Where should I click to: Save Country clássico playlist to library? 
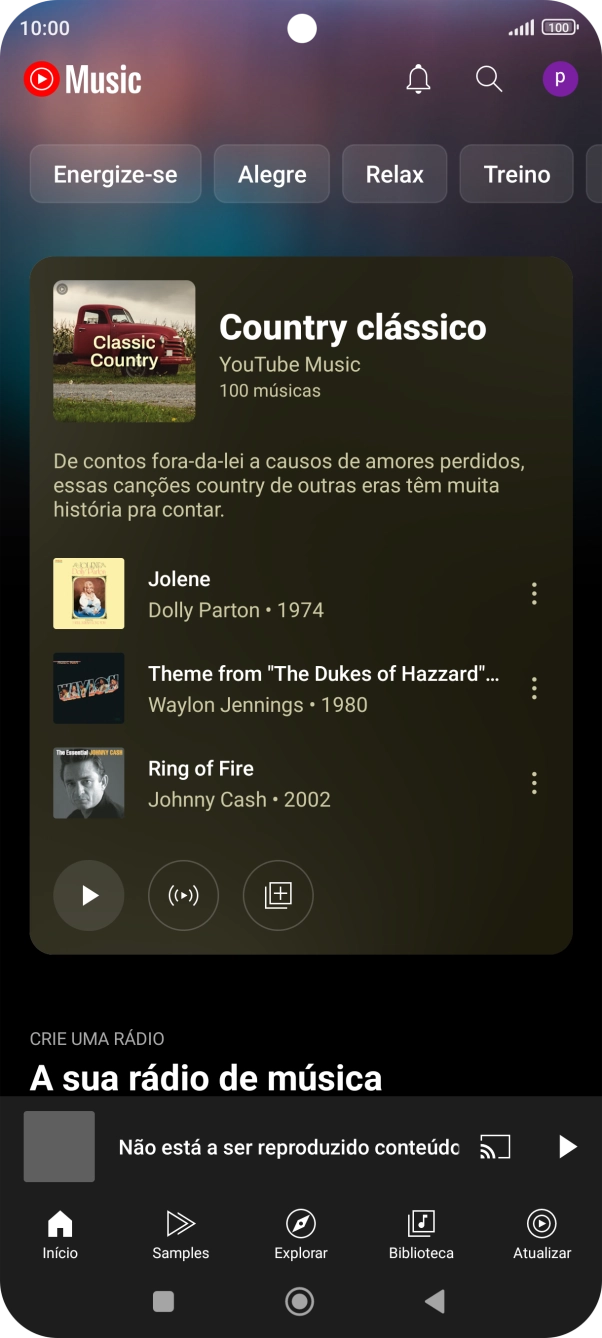(278, 895)
